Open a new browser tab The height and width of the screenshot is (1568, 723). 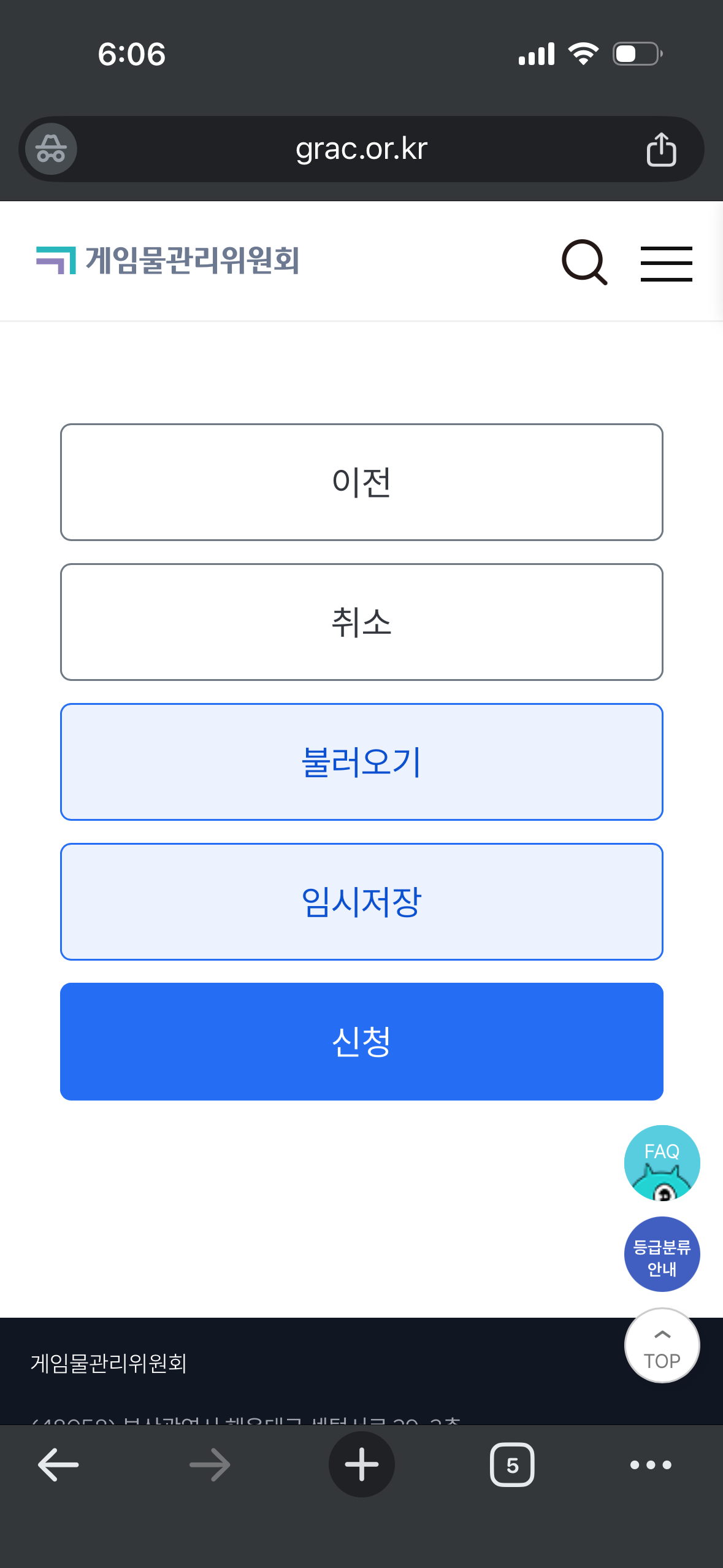[361, 1465]
